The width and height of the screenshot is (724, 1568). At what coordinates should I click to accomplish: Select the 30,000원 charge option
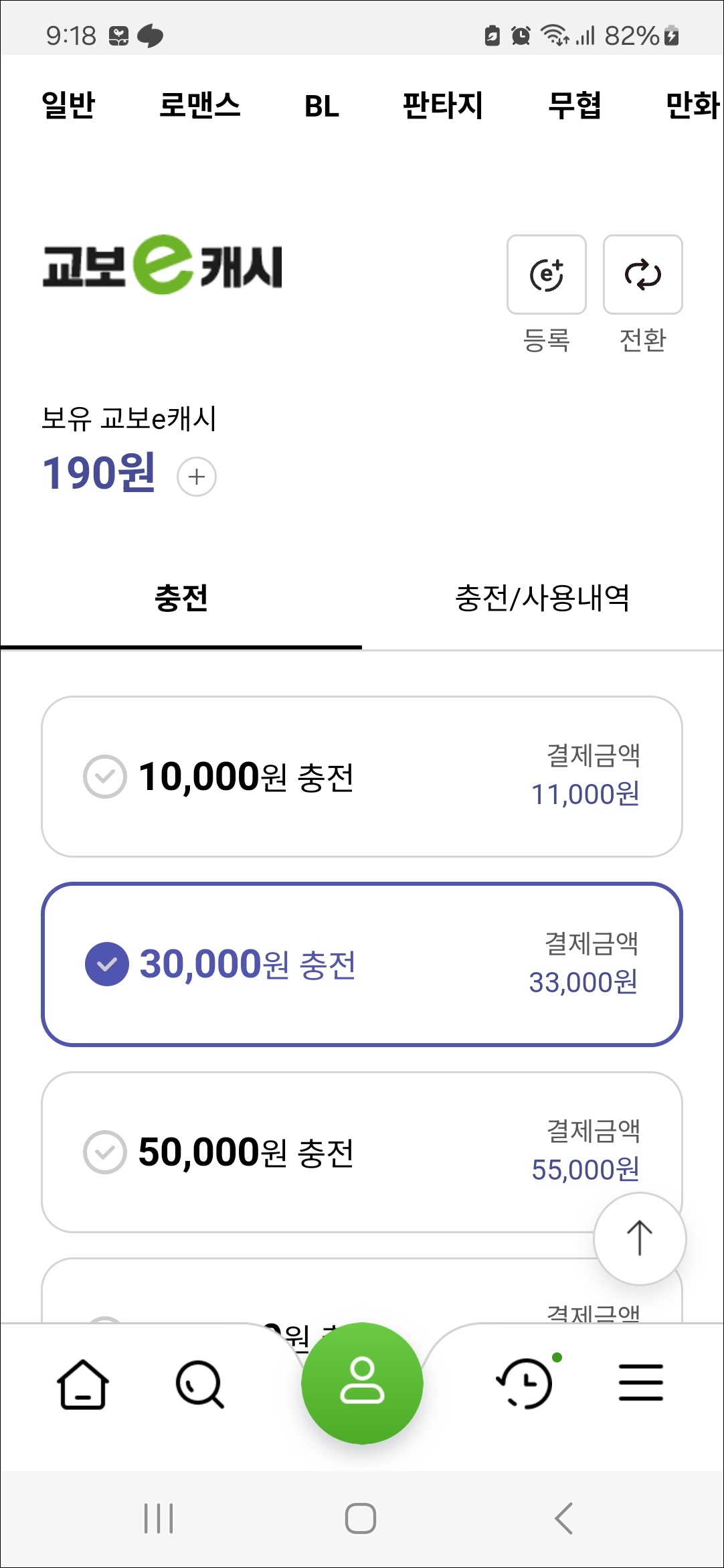(x=361, y=964)
